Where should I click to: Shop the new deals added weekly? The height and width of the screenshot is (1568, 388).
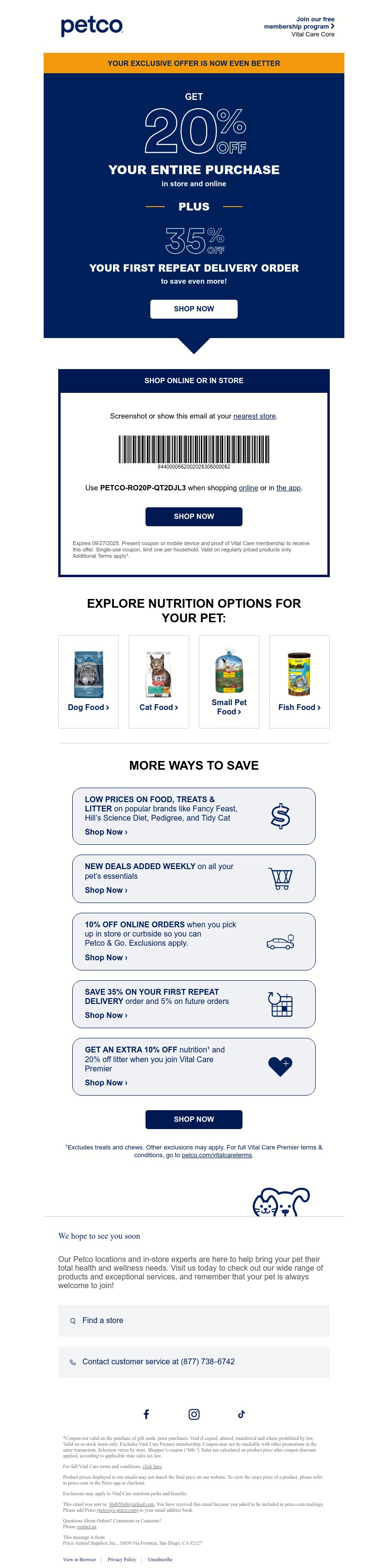pyautogui.click(x=106, y=890)
